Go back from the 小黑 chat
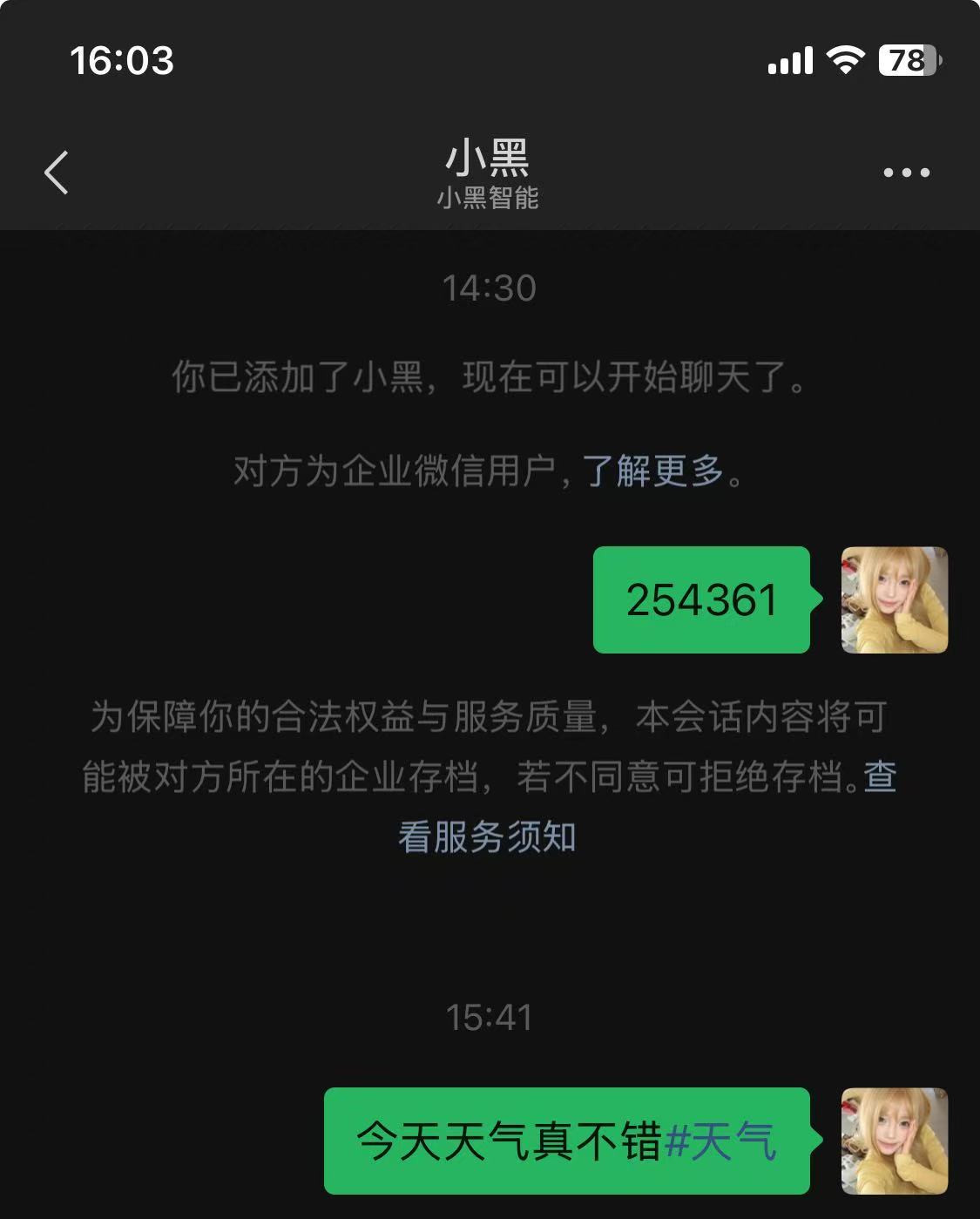Viewport: 980px width, 1219px height. 57,172
